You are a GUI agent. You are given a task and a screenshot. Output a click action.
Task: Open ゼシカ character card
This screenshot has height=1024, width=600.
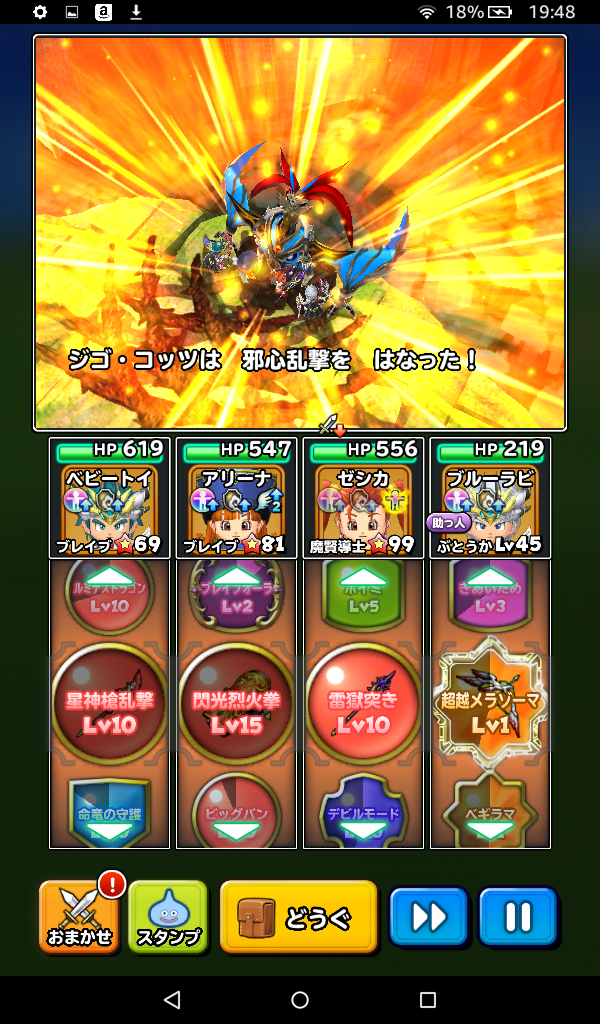point(363,498)
